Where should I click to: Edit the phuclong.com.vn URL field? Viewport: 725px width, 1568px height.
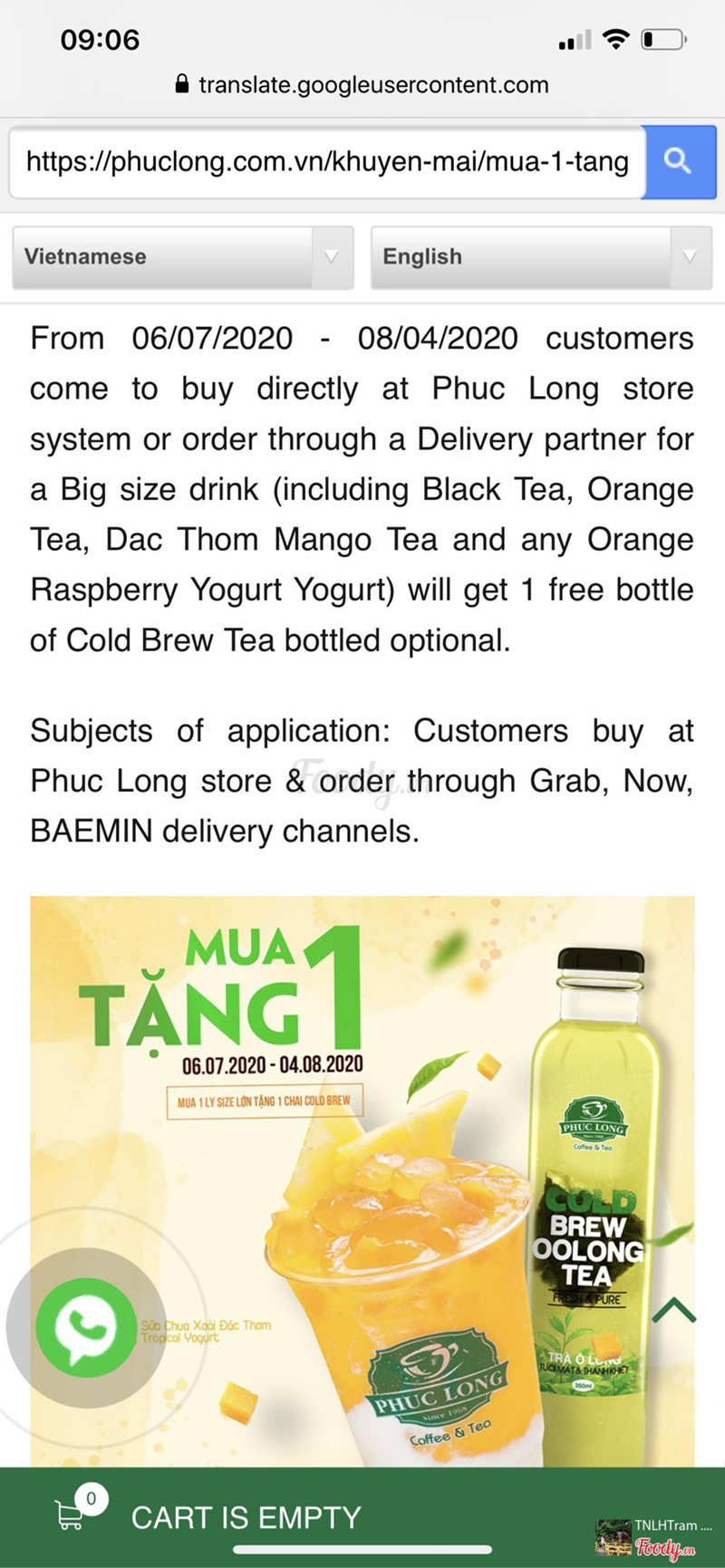[x=326, y=162]
